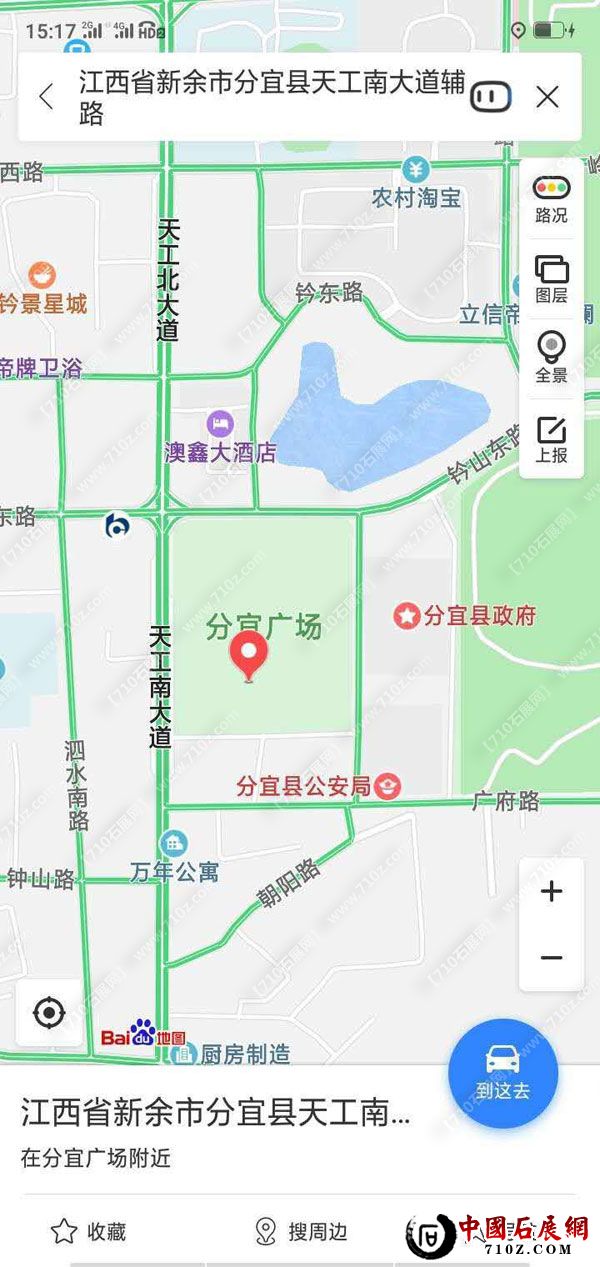The image size is (600, 1267).
Task: Open the 图层 map layers menu
Action: pyautogui.click(x=551, y=280)
